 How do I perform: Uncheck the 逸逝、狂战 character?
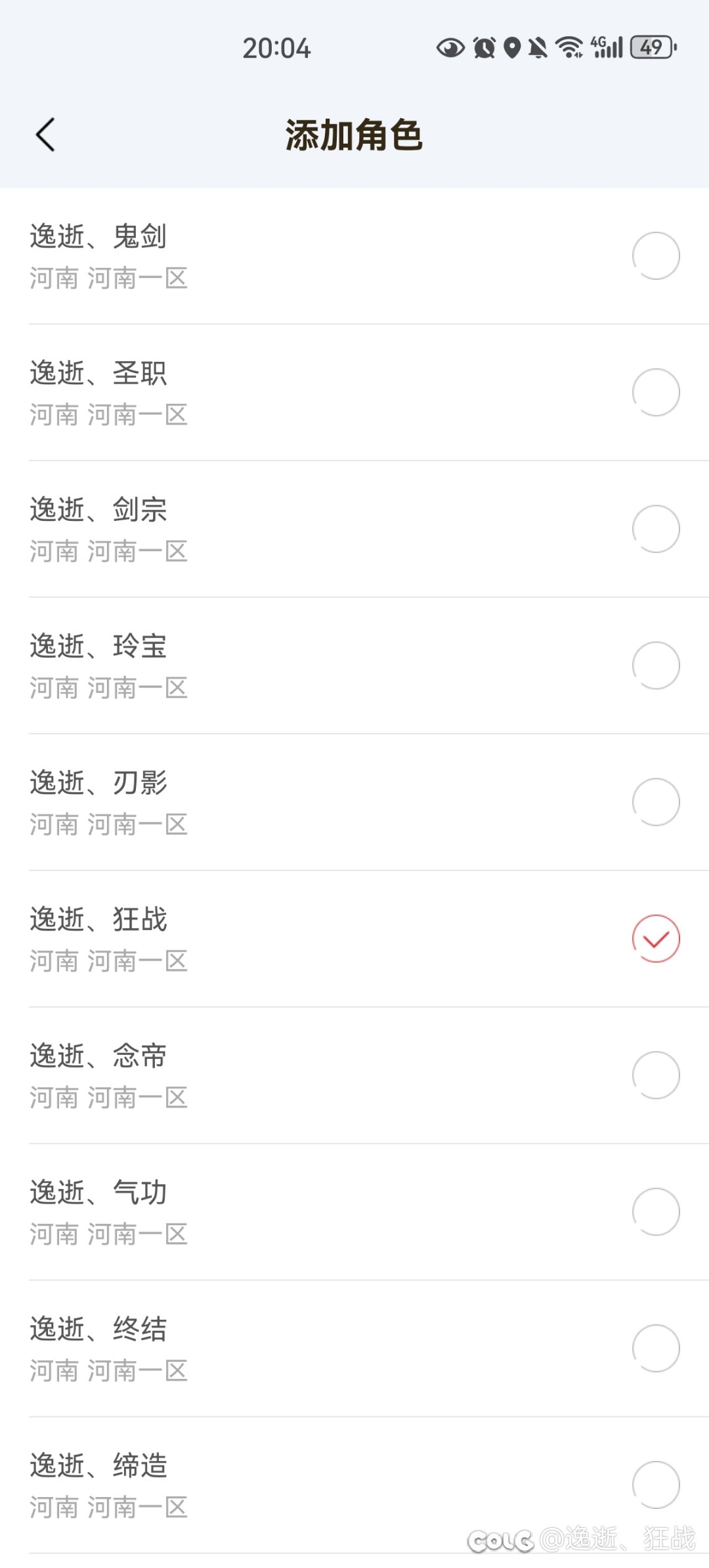655,939
